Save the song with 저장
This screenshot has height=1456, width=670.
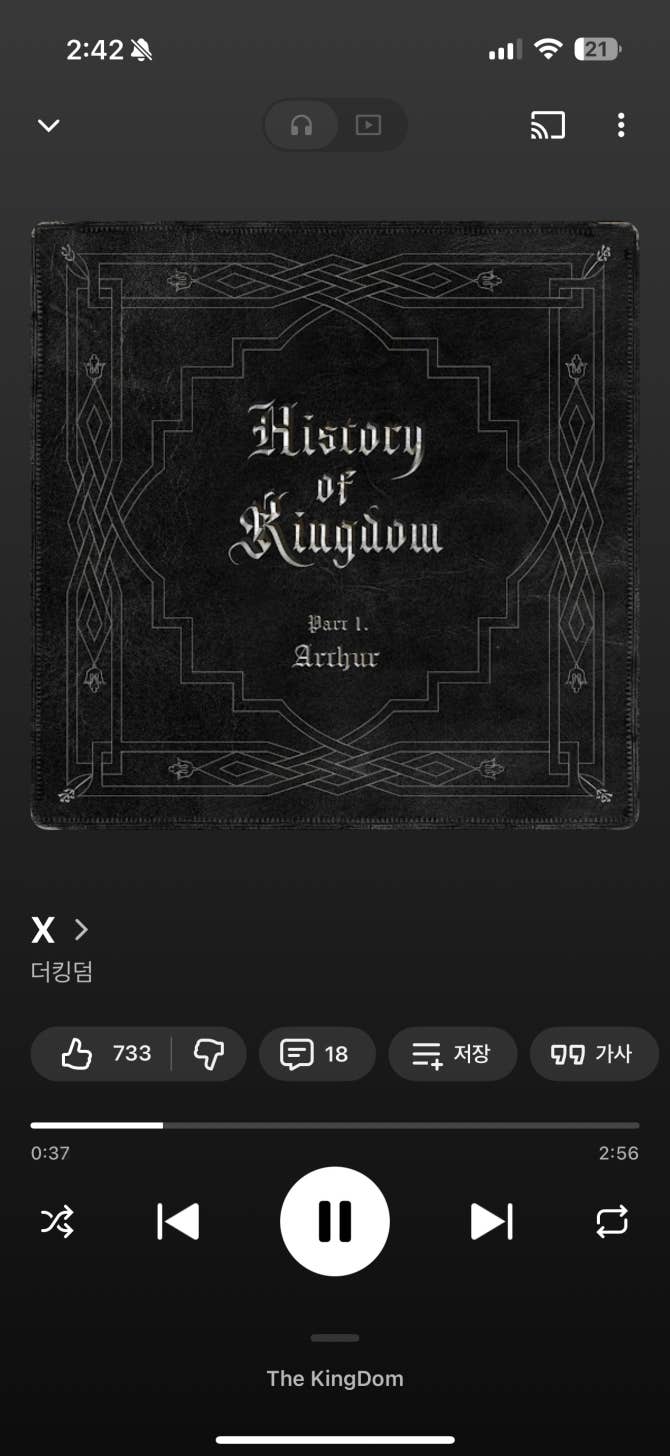452,1054
